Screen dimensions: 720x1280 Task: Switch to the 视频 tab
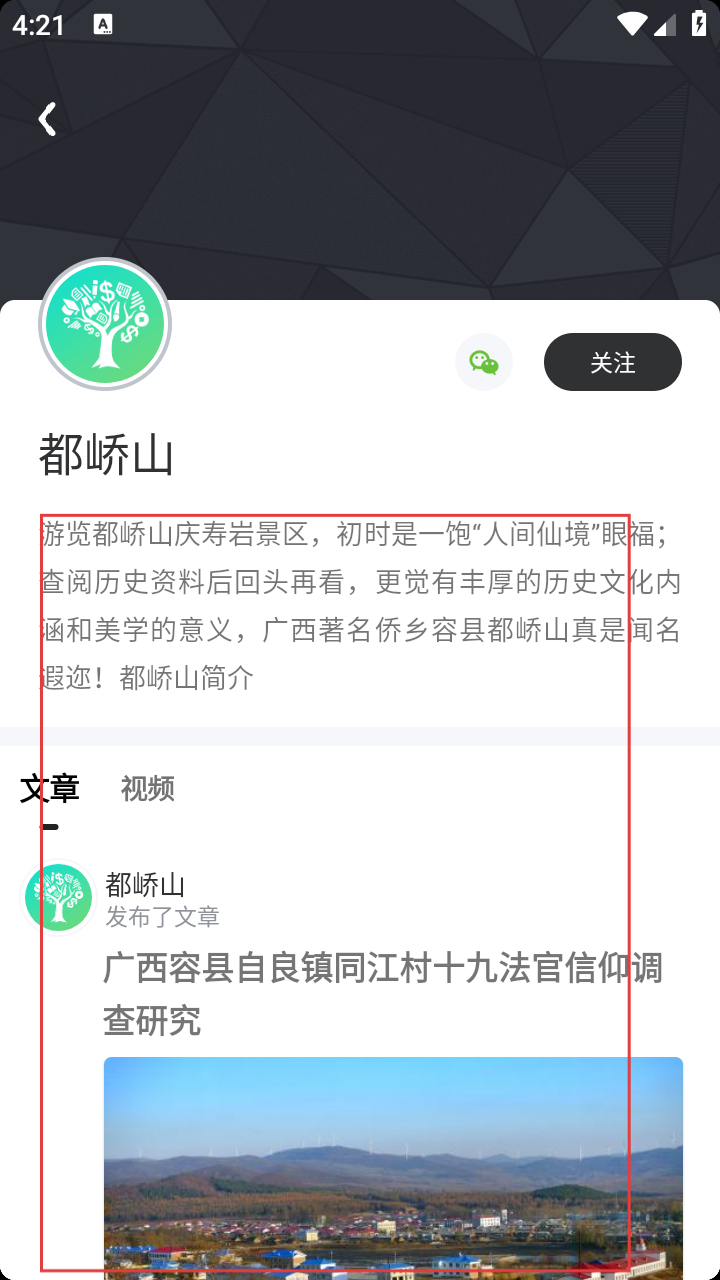point(148,789)
